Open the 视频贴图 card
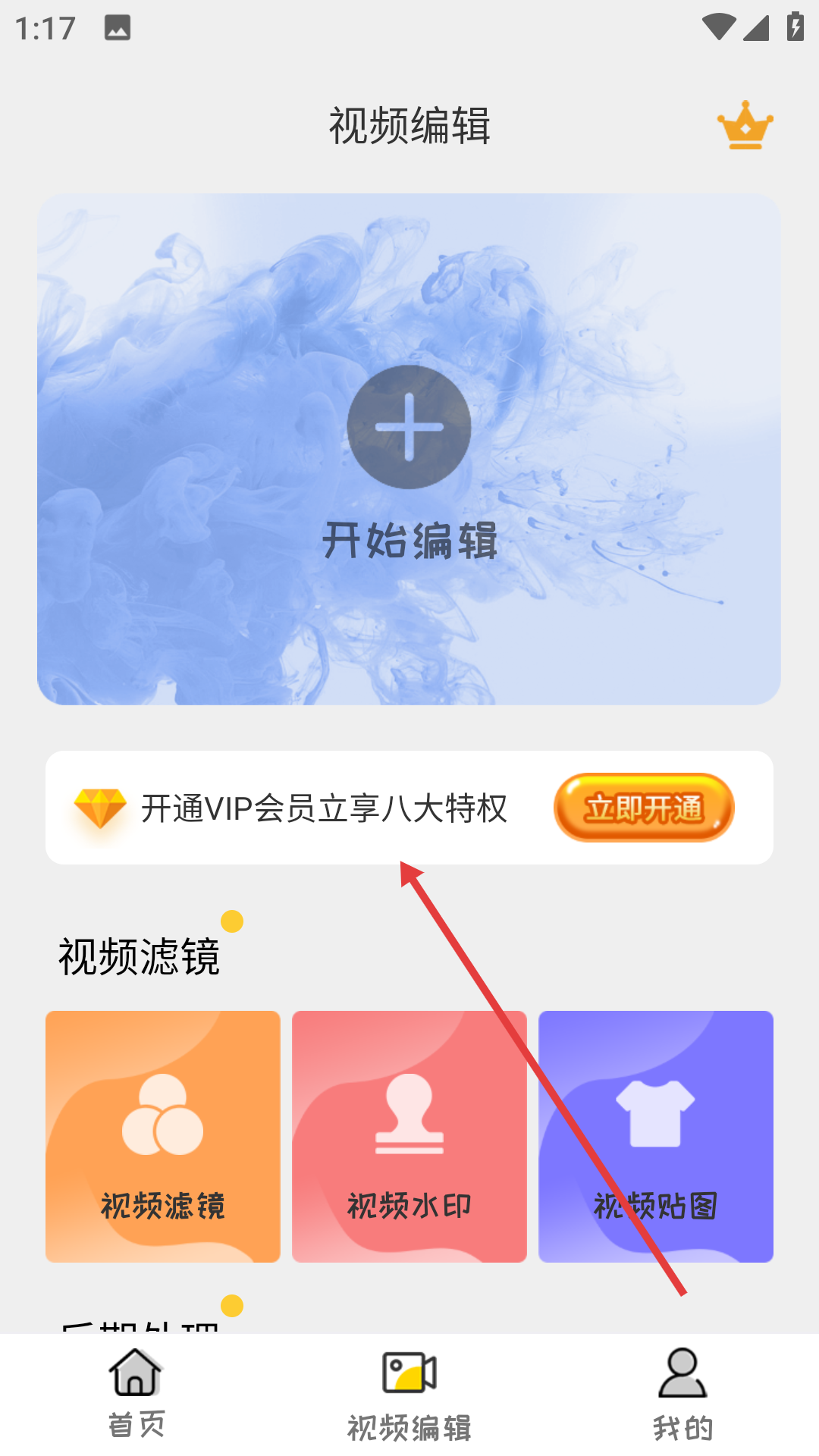 656,1136
